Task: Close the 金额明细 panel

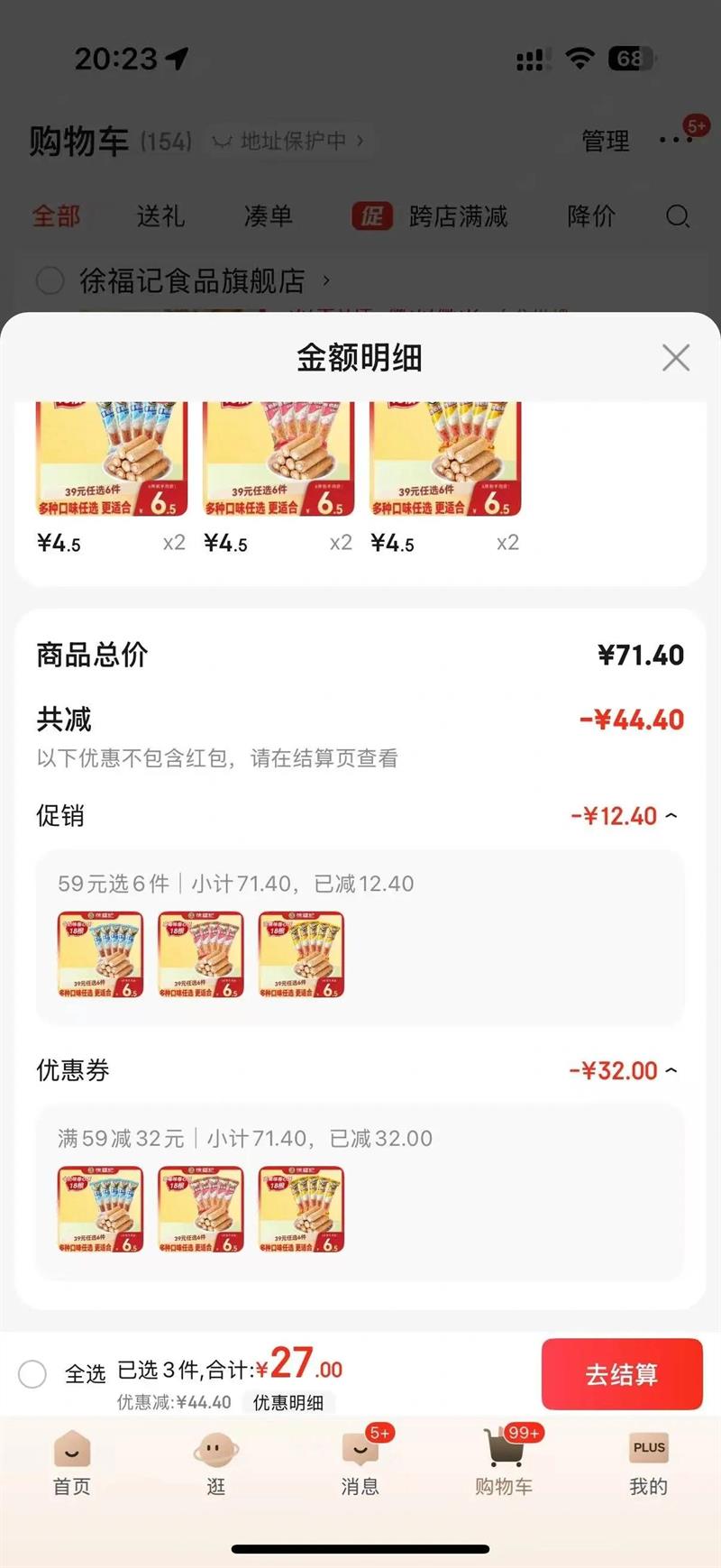Action: coord(675,358)
